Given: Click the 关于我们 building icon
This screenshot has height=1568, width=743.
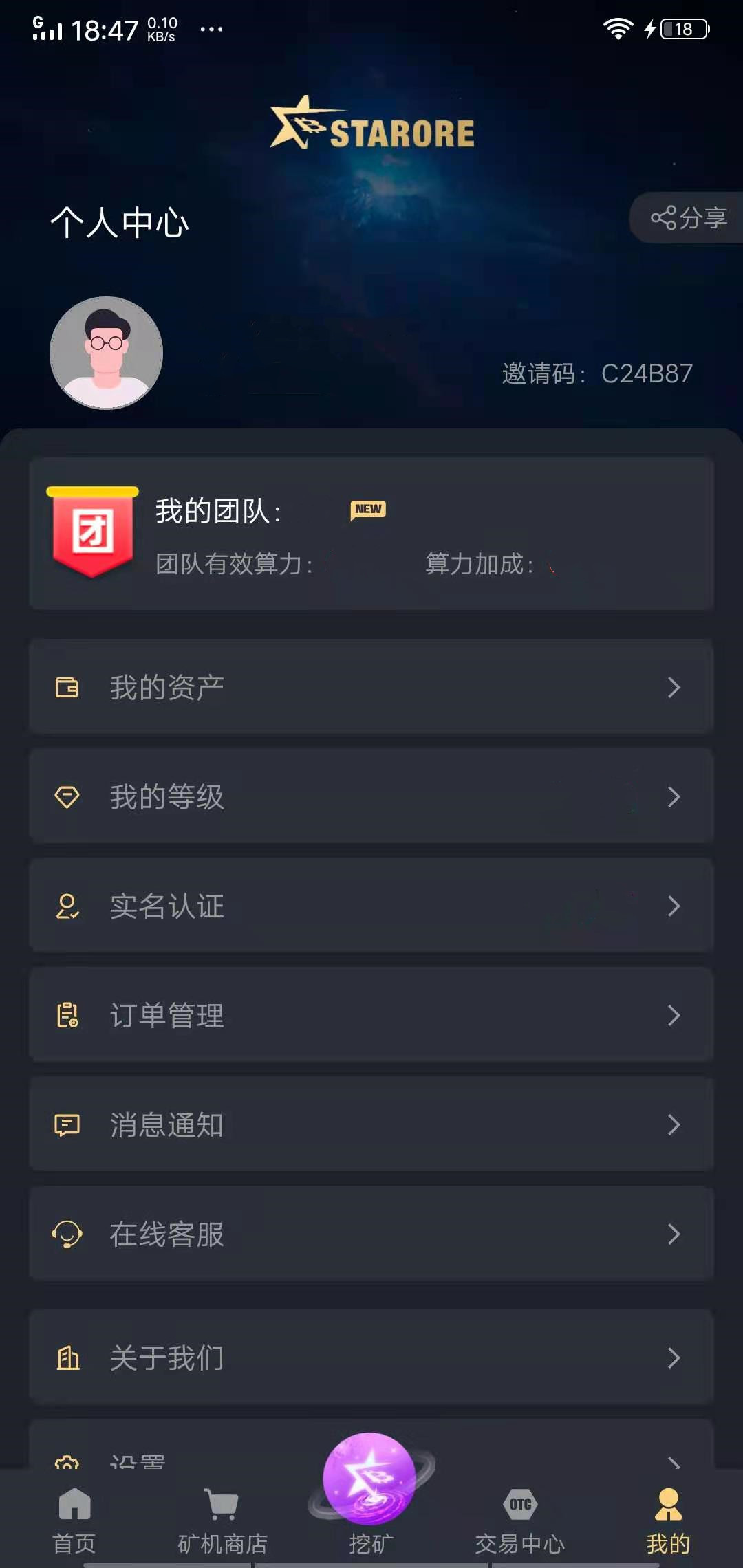Looking at the screenshot, I should pos(67,1356).
